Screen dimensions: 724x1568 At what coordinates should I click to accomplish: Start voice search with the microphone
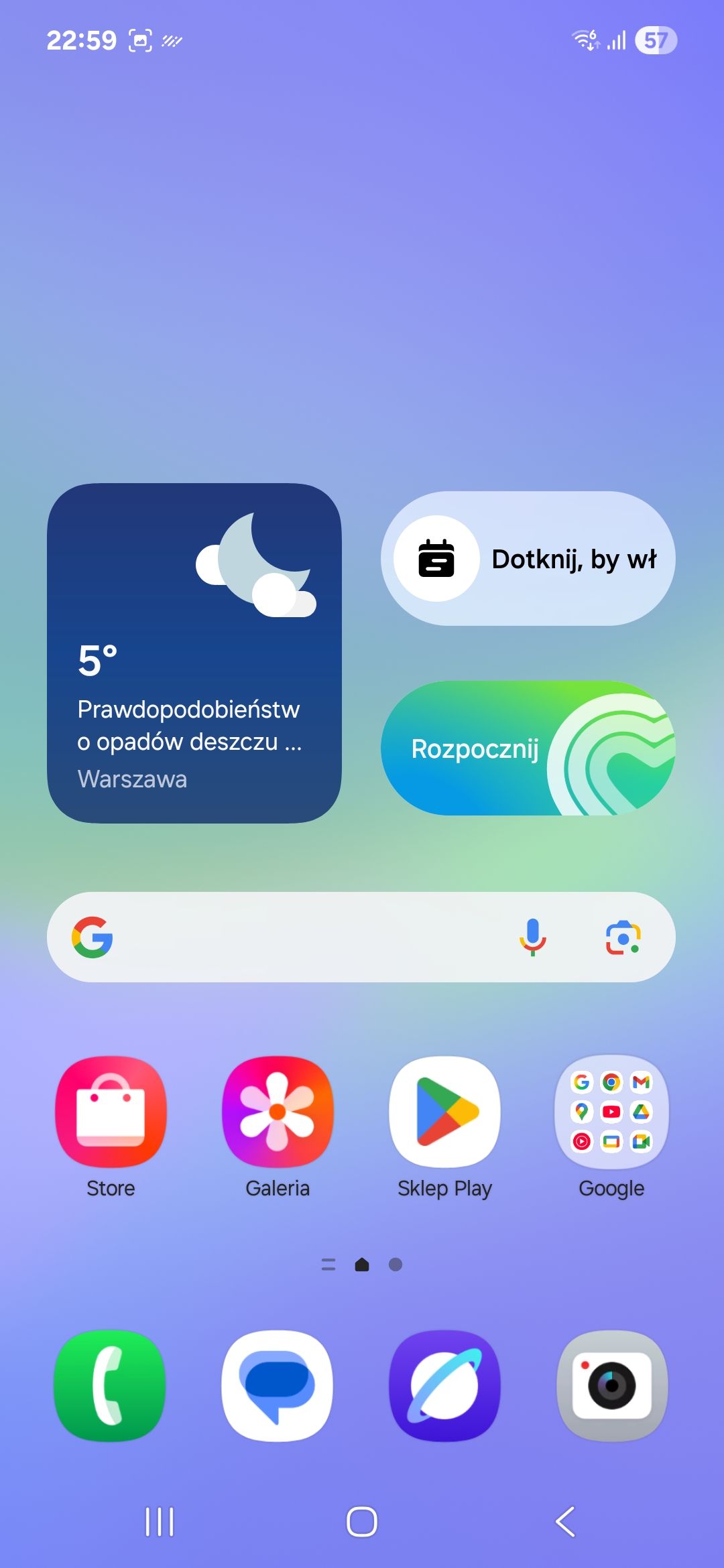click(x=533, y=937)
